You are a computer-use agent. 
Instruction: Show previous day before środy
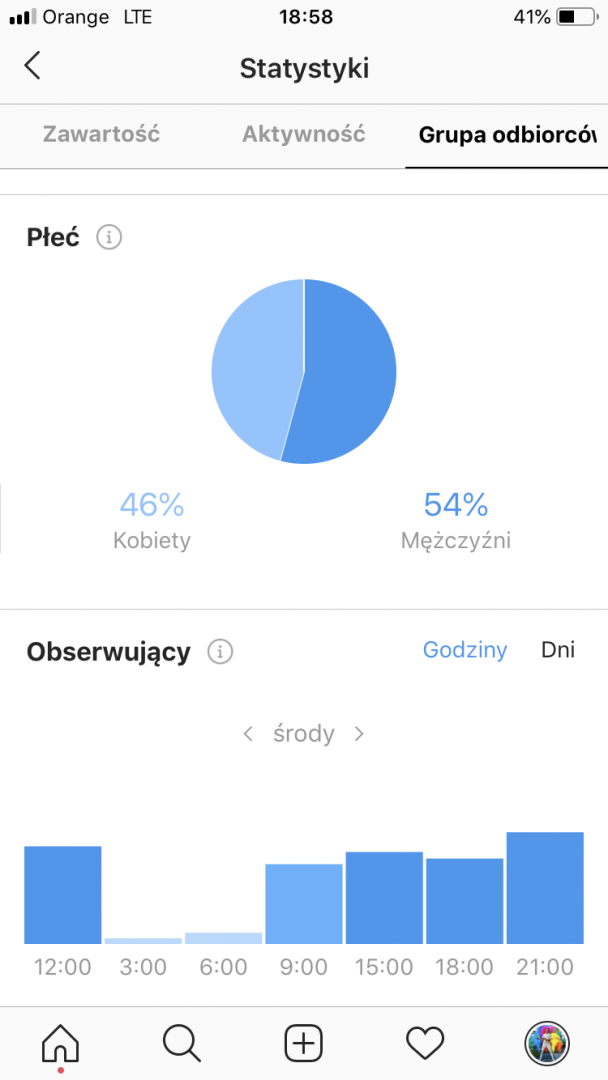click(248, 734)
